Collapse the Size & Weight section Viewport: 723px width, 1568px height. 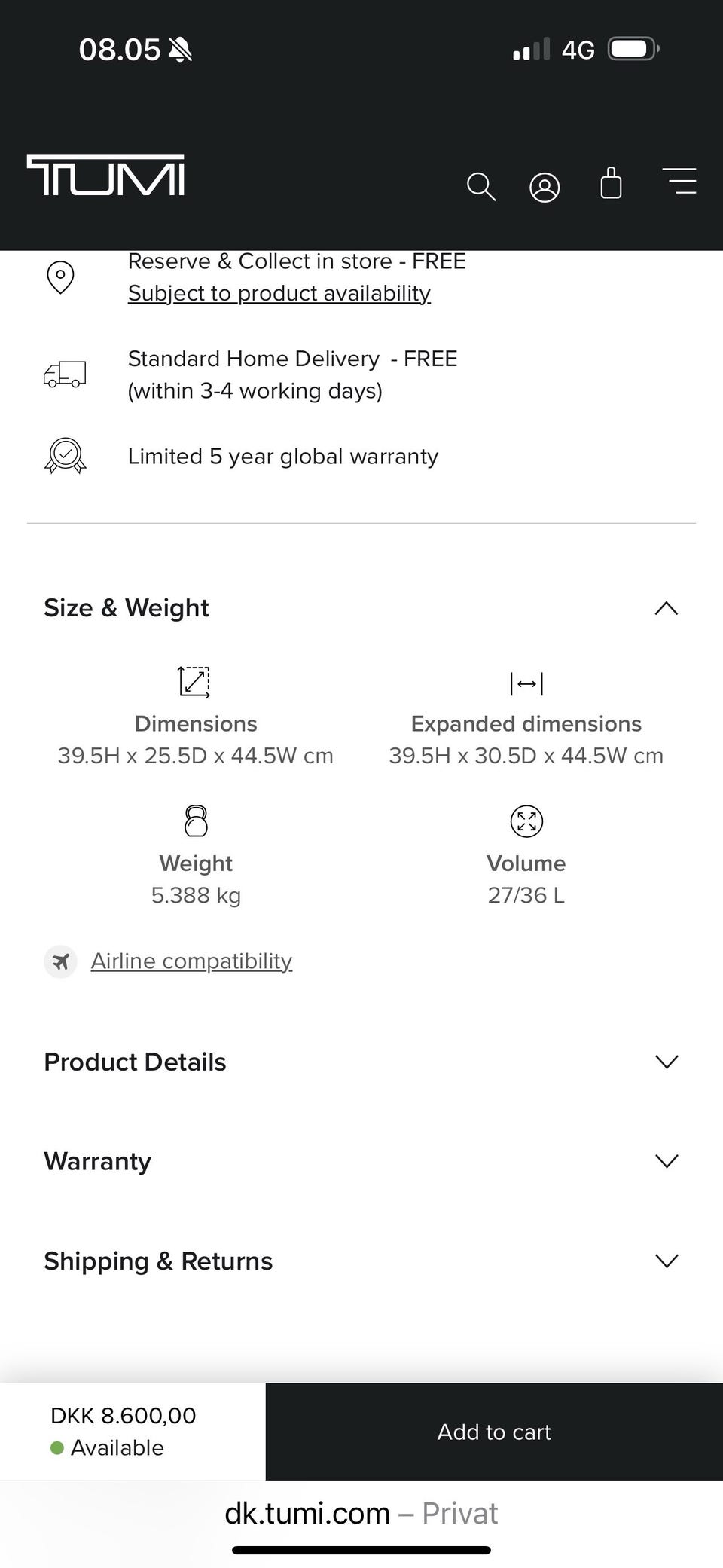(x=666, y=608)
